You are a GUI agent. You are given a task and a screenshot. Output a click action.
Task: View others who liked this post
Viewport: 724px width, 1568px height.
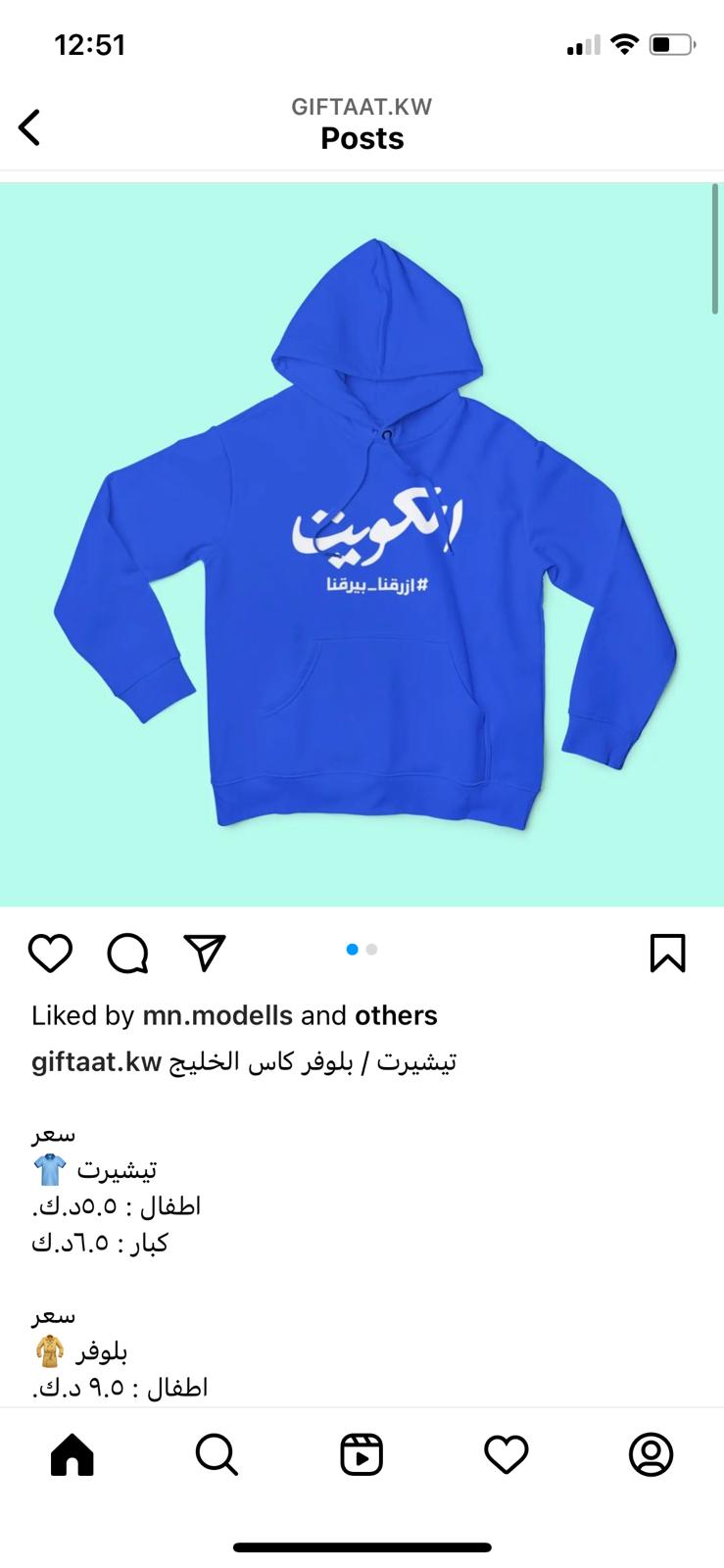pyautogui.click(x=396, y=1015)
